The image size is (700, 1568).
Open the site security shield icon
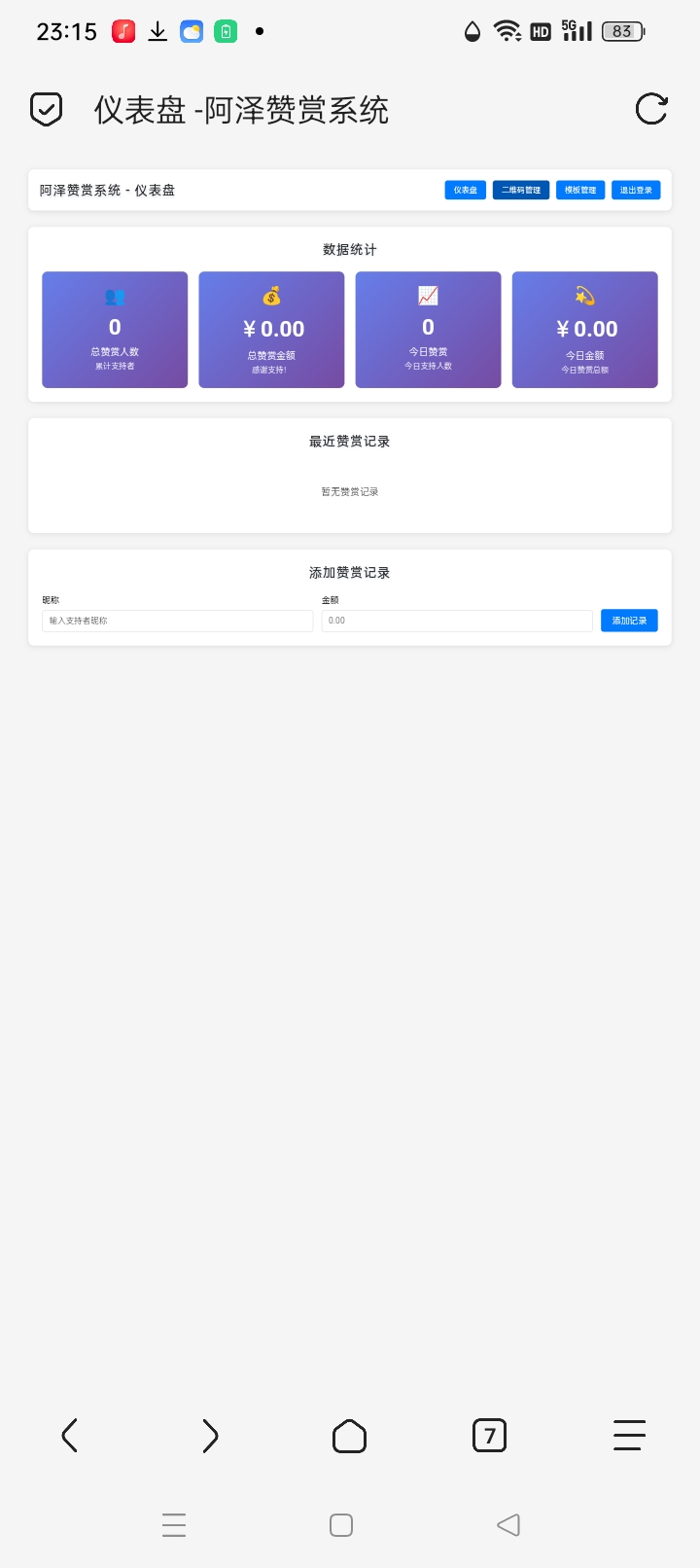coord(46,110)
